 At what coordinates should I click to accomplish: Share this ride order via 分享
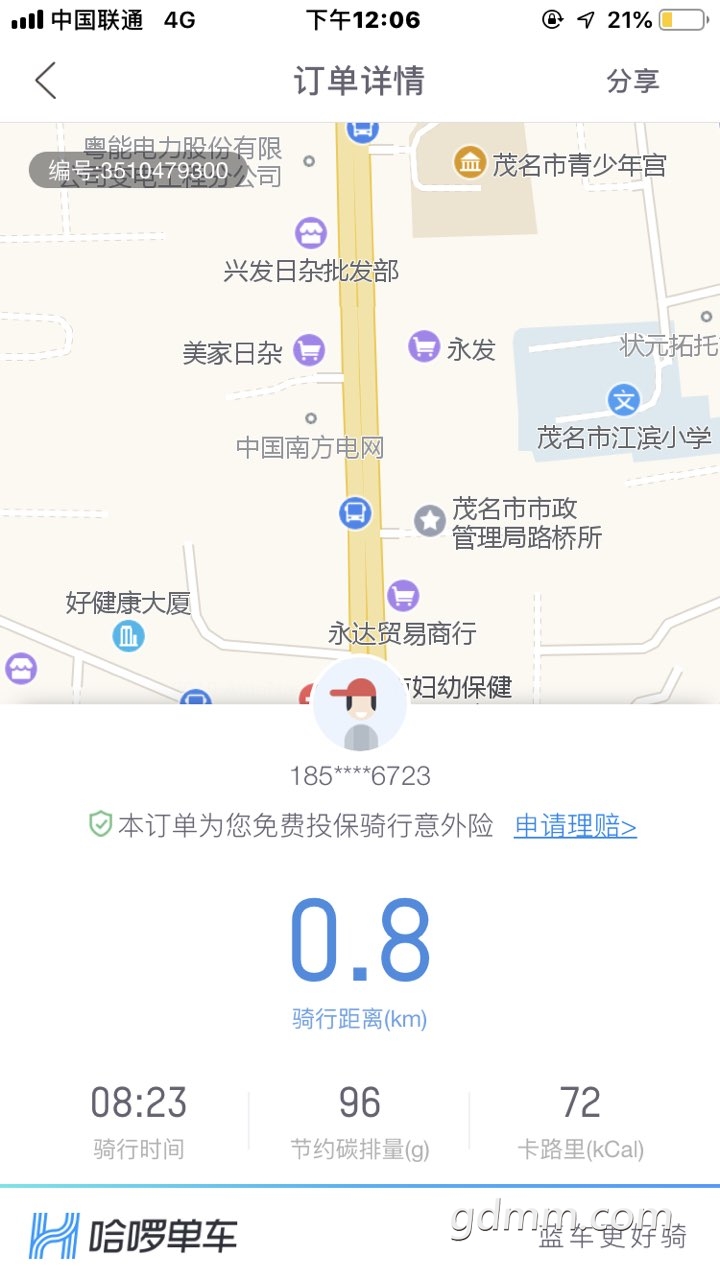632,81
